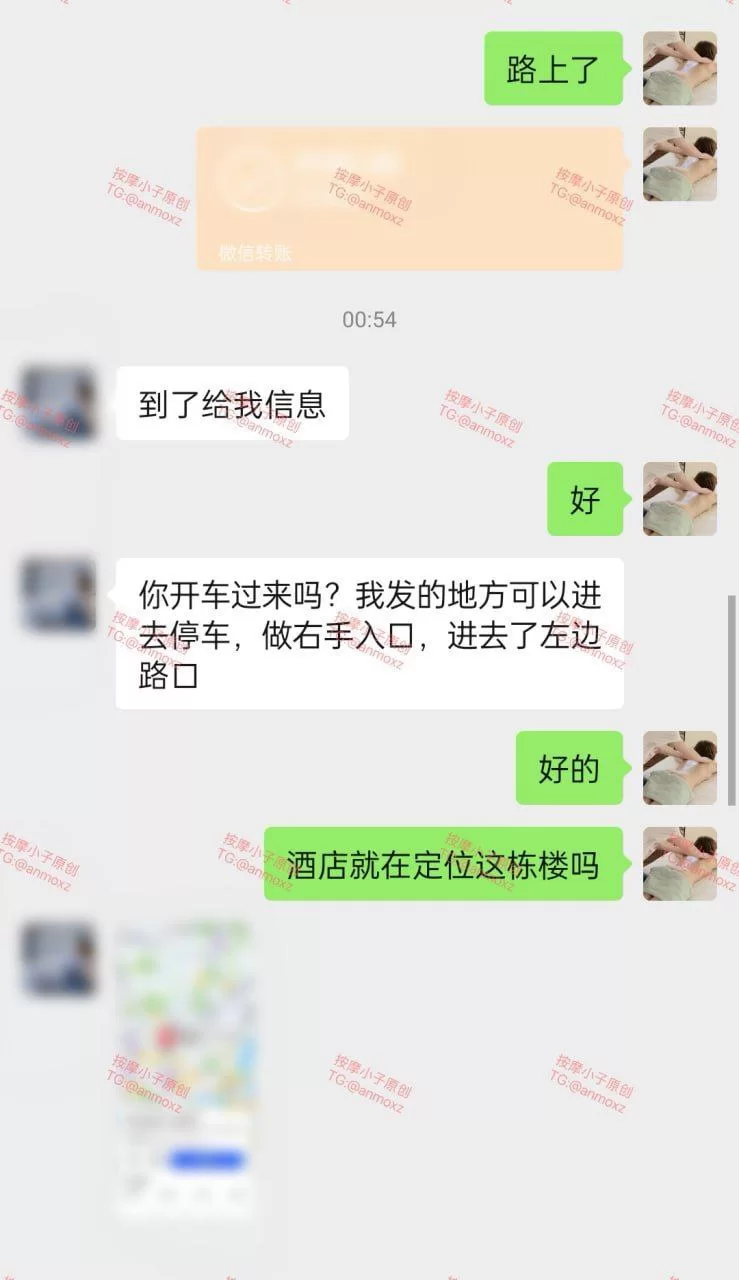
Task: Tap the avatar next to the 好的 message
Action: click(x=679, y=767)
